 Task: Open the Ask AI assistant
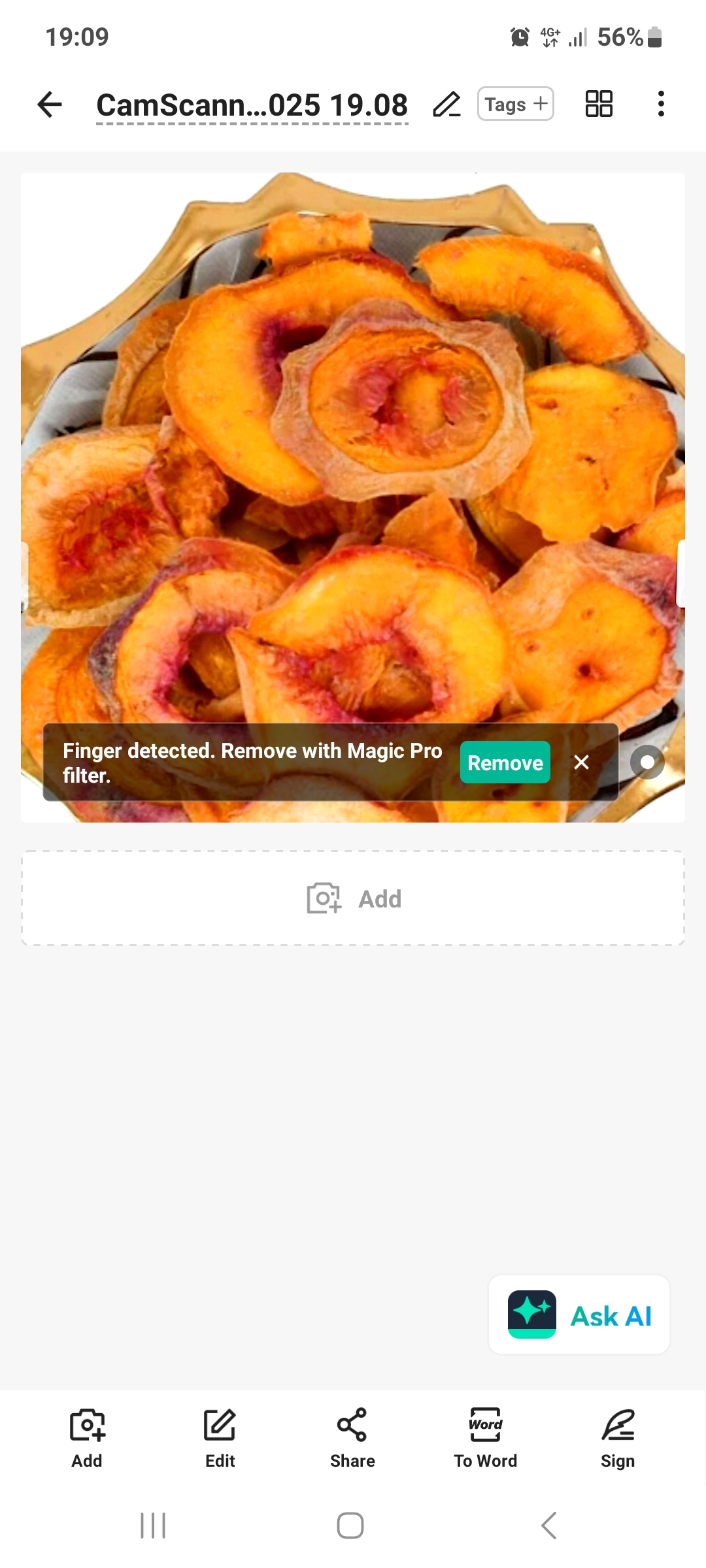point(579,1315)
